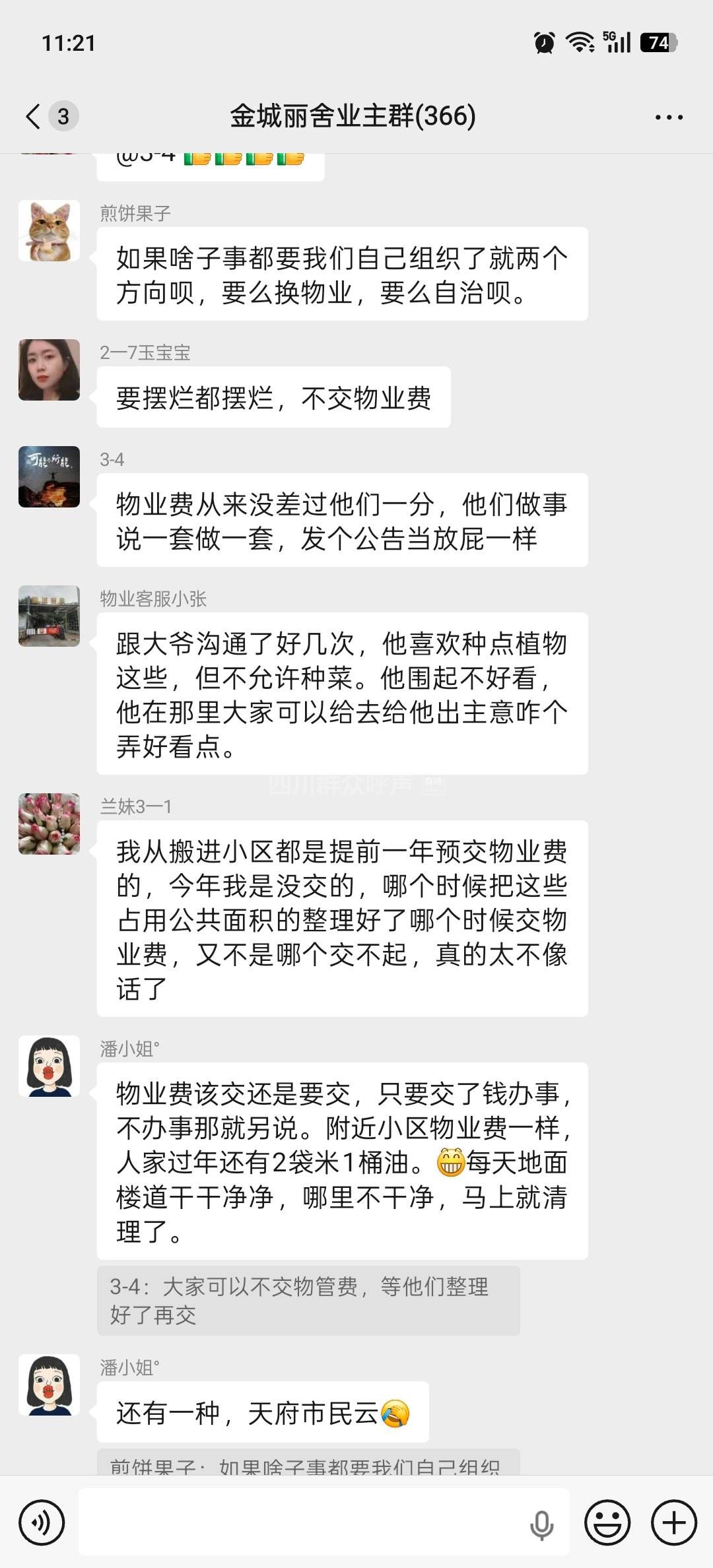The image size is (713, 1568).
Task: View 物业客服小张's profile avatar
Action: tap(50, 616)
